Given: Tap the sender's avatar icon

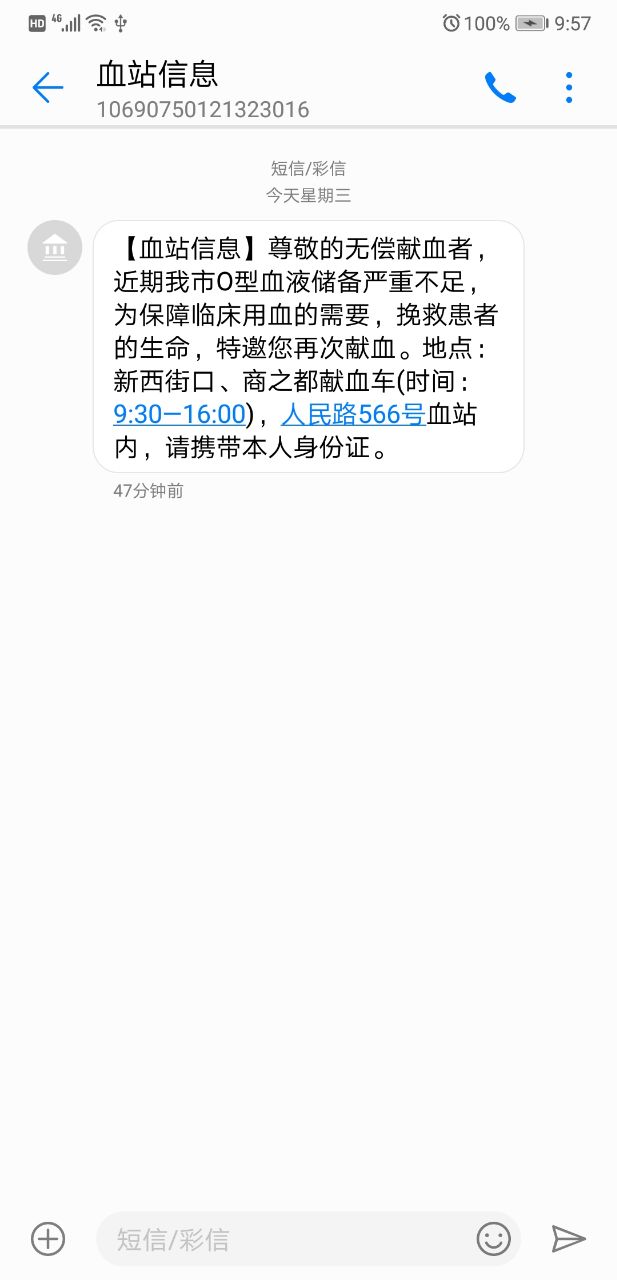Looking at the screenshot, I should [55, 247].
